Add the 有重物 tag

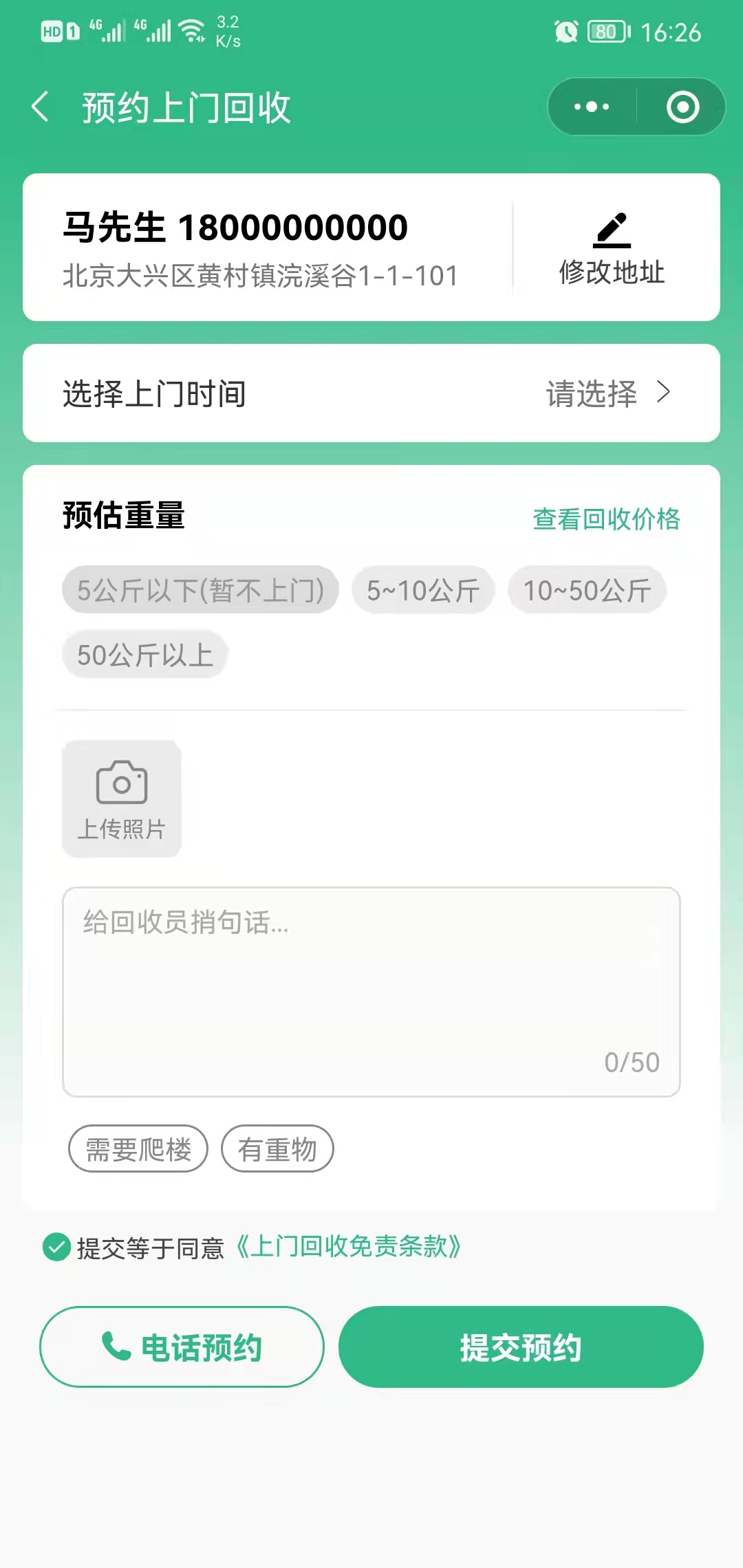(277, 1148)
